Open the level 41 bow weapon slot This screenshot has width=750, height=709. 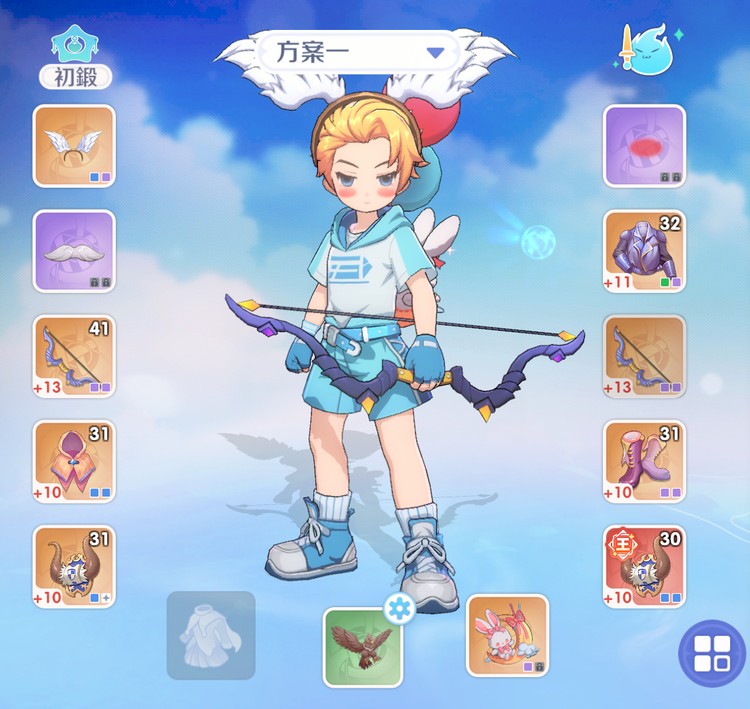[x=74, y=356]
